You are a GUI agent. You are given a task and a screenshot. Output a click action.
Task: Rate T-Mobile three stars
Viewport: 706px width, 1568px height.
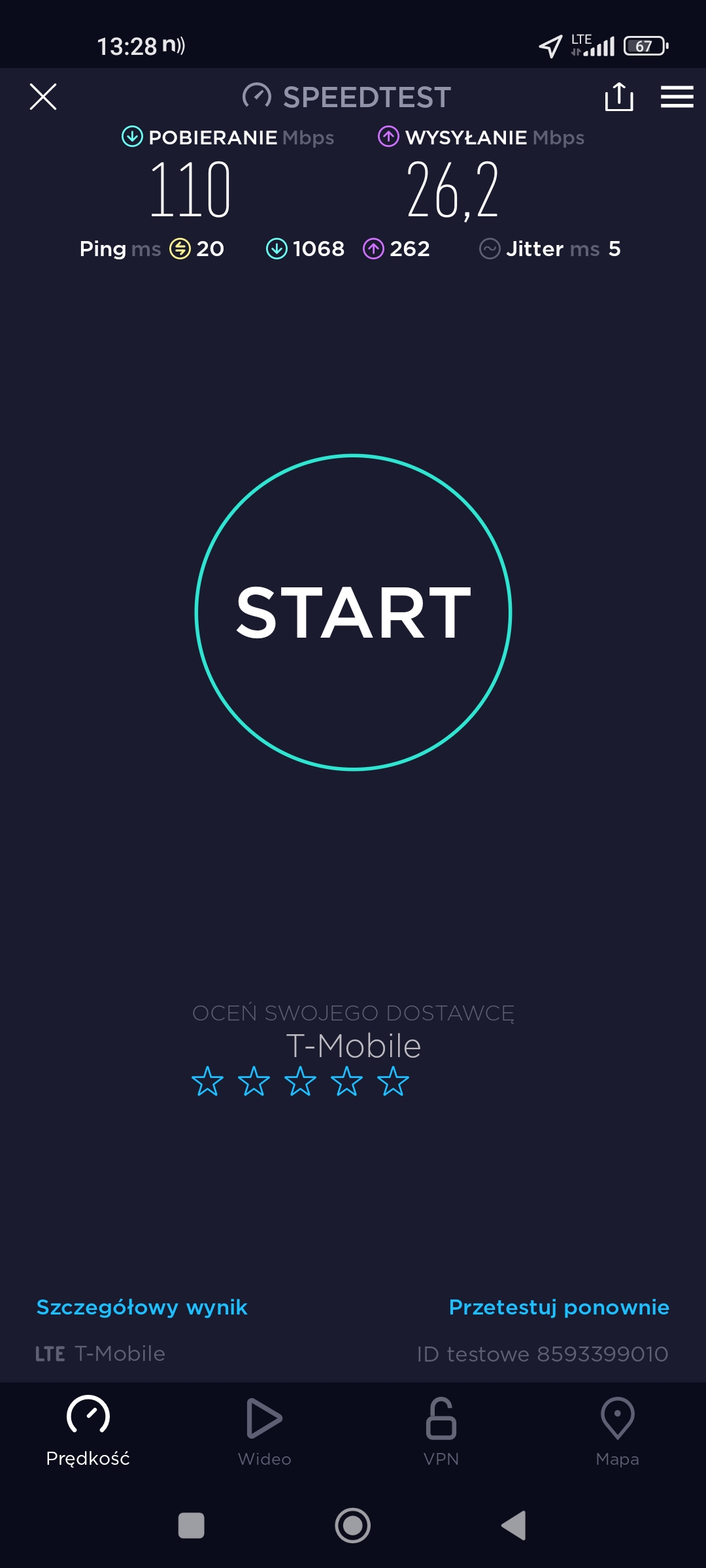click(300, 1081)
